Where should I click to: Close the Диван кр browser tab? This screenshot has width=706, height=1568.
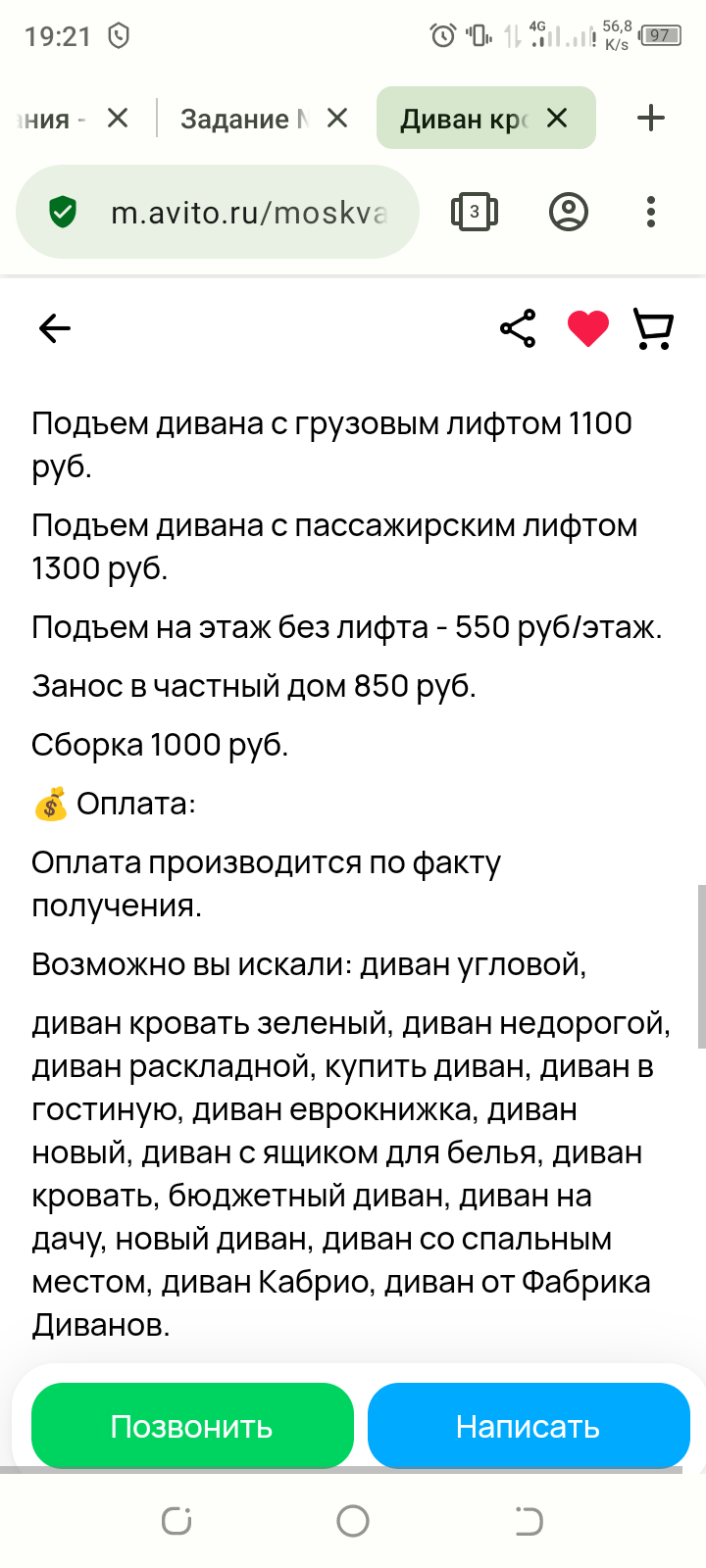557,119
